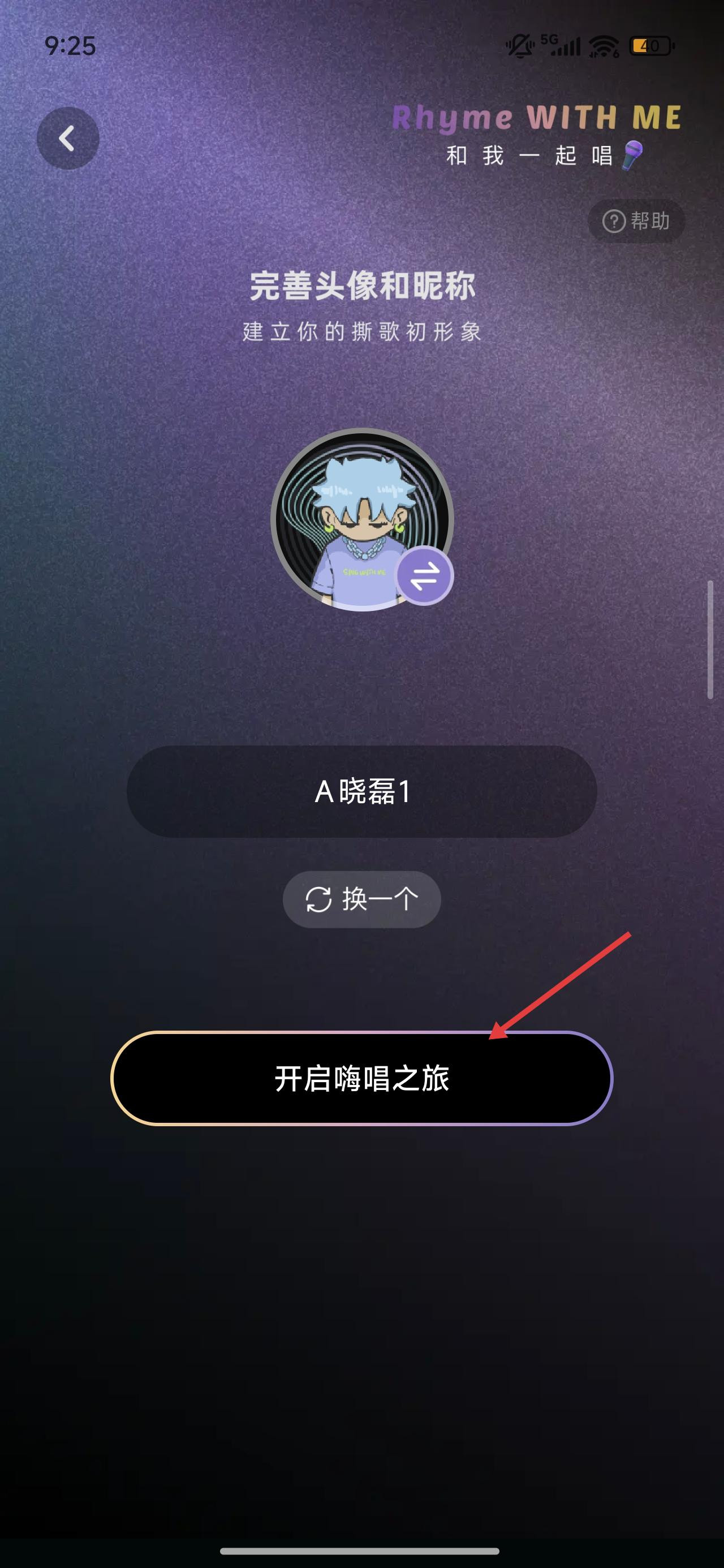The width and height of the screenshot is (724, 1568).
Task: Tap the avatar swap icon
Action: click(x=424, y=576)
